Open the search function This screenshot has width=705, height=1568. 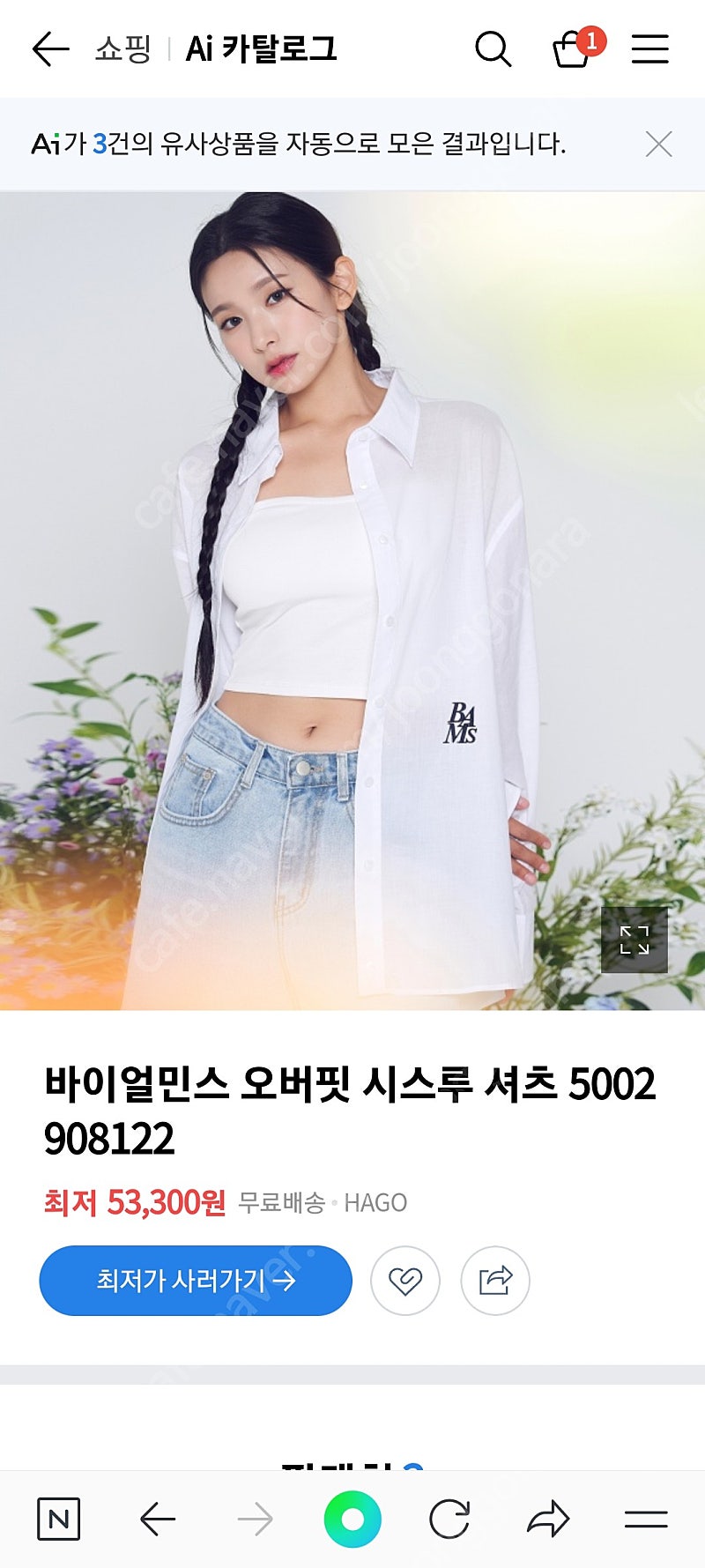496,50
